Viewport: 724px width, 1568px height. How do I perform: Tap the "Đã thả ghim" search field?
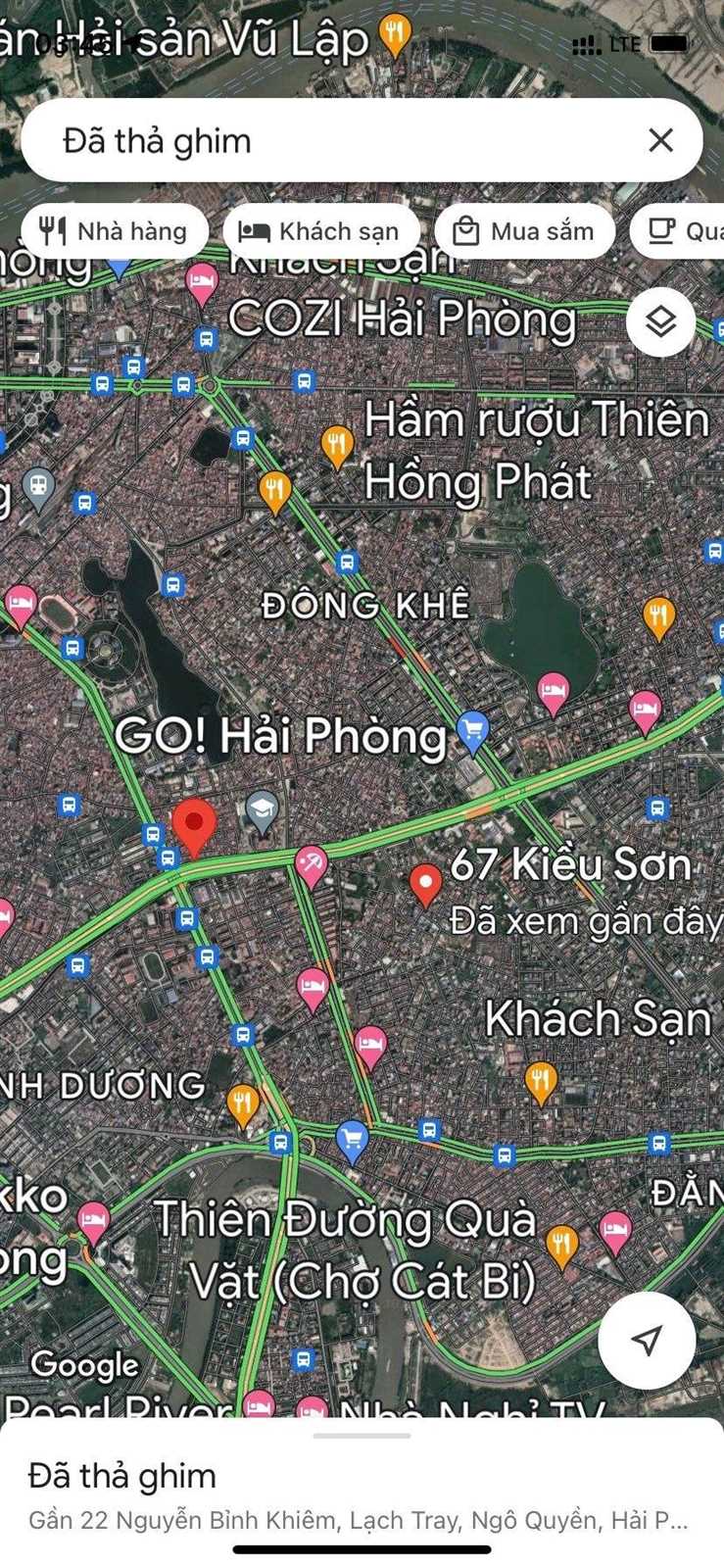(x=333, y=140)
